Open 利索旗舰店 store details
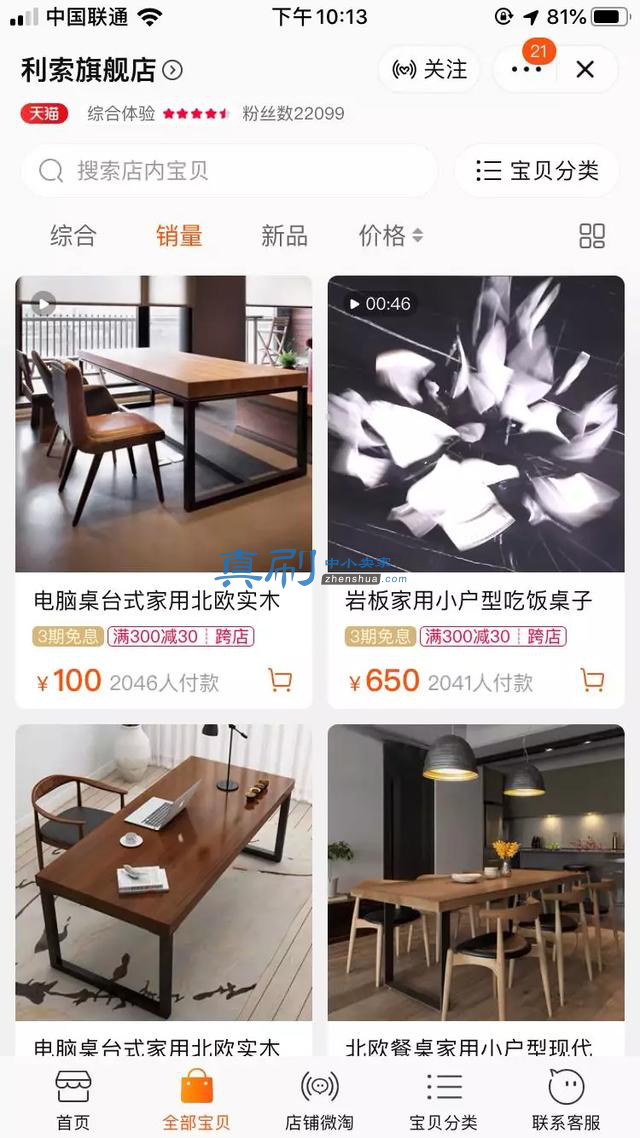This screenshot has height=1138, width=640. click(102, 70)
